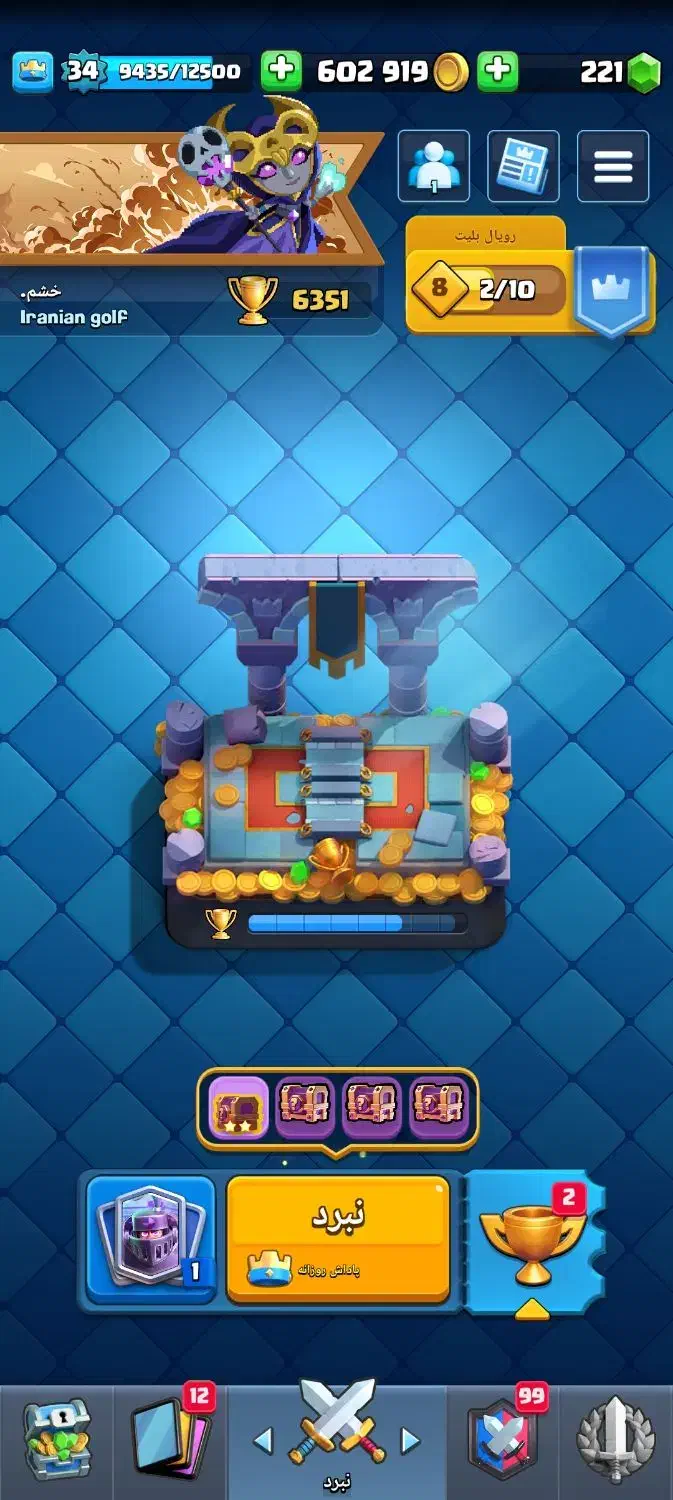Screen dimensions: 673x1500
Task: Tap the right arrow beside crossed swords
Action: (x=410, y=1441)
